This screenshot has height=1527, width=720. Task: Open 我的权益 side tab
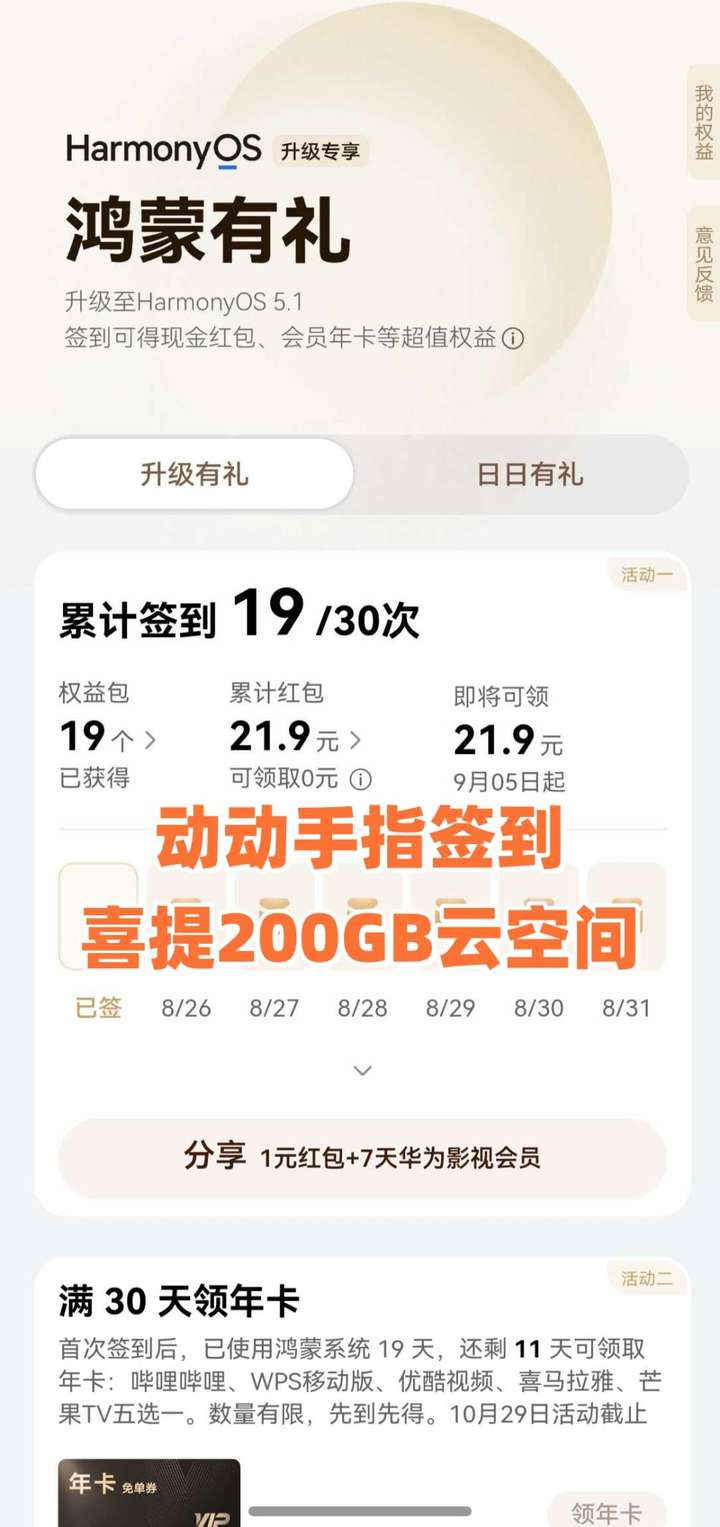[x=704, y=122]
